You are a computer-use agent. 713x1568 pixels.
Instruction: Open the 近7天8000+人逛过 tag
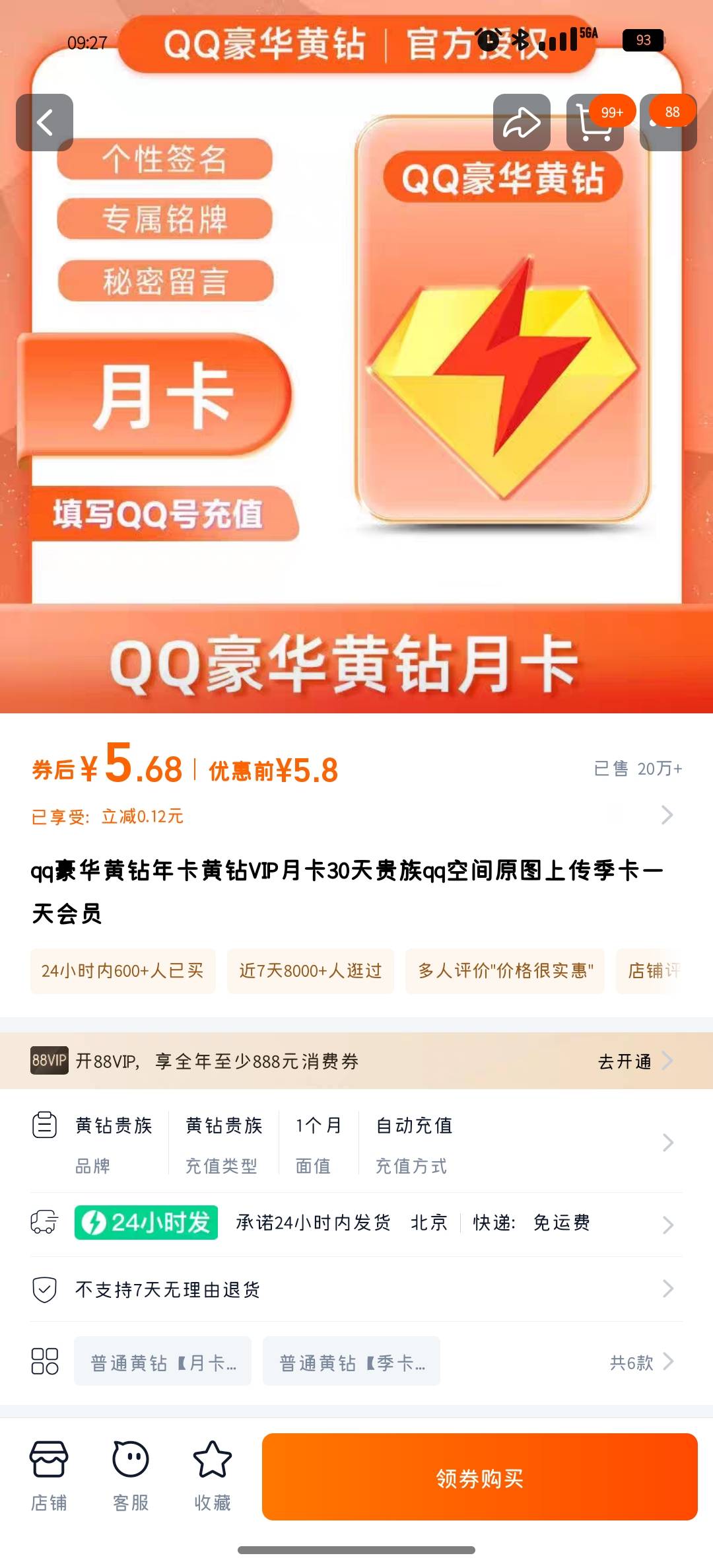click(x=310, y=971)
